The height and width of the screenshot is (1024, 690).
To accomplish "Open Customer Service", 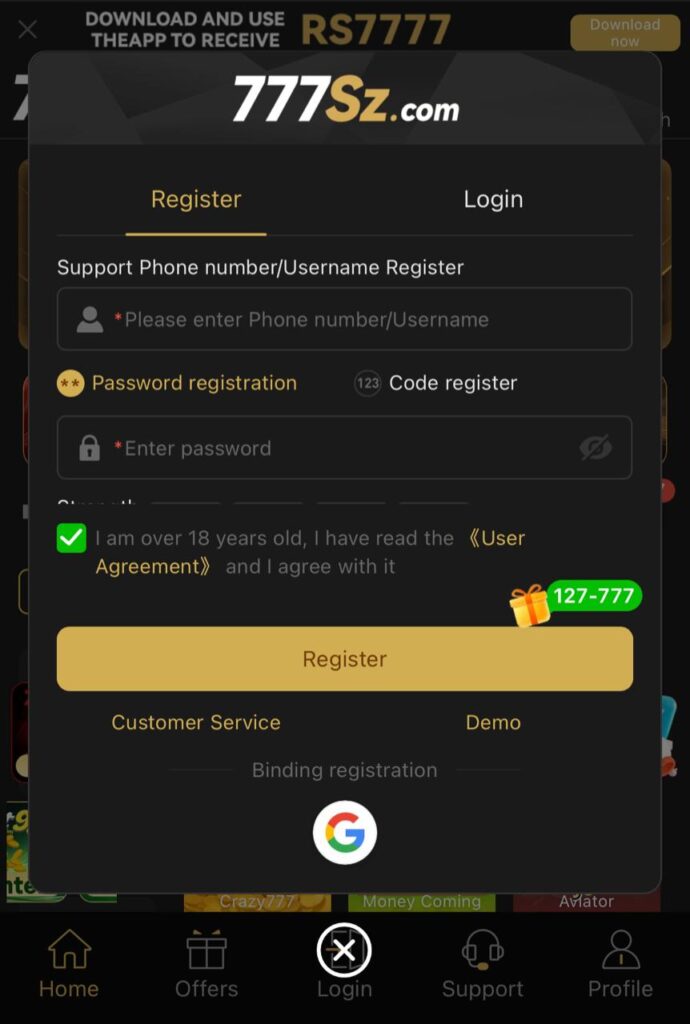I will (x=196, y=722).
